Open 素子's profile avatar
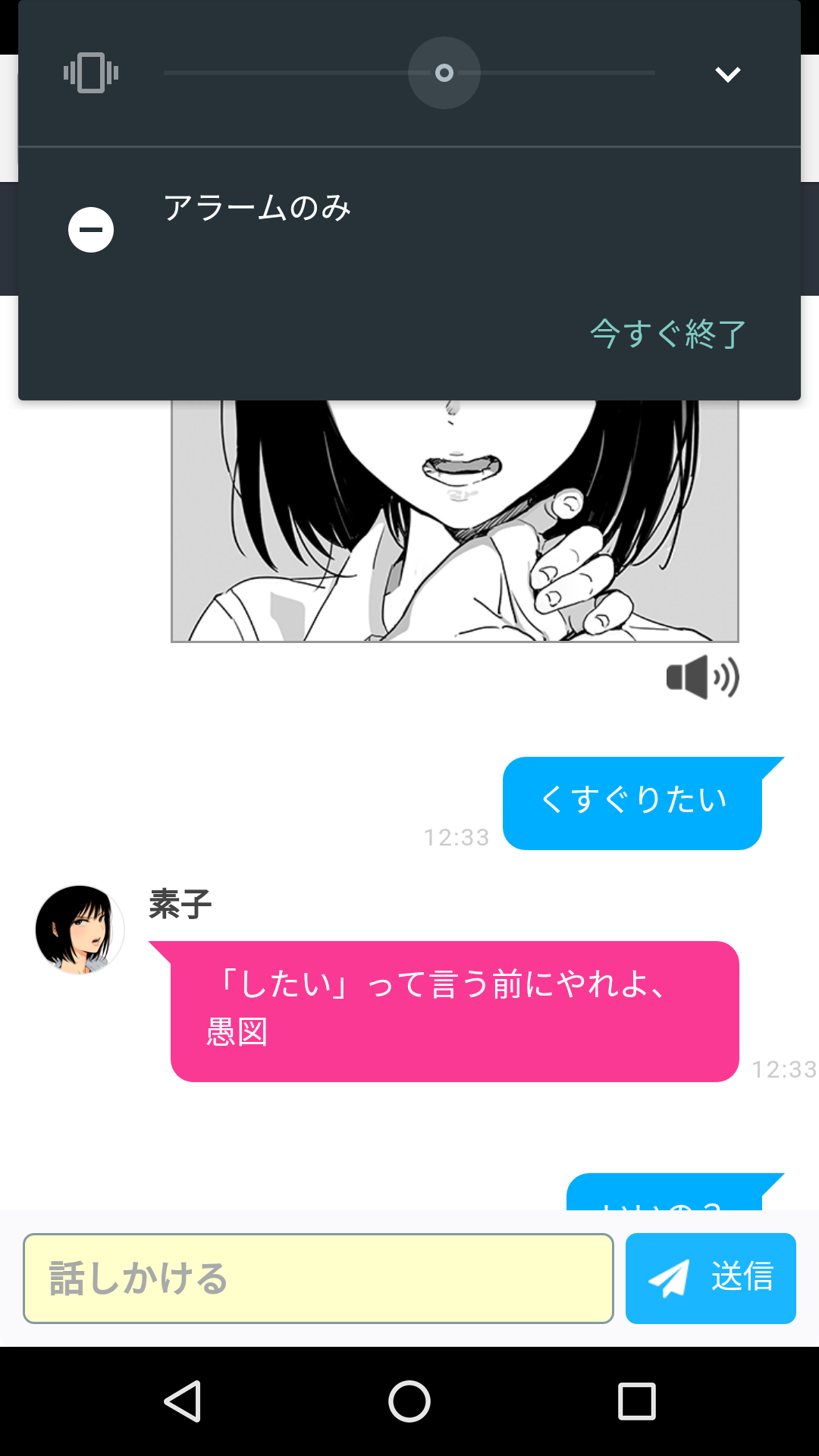This screenshot has width=819, height=1456. point(80,930)
